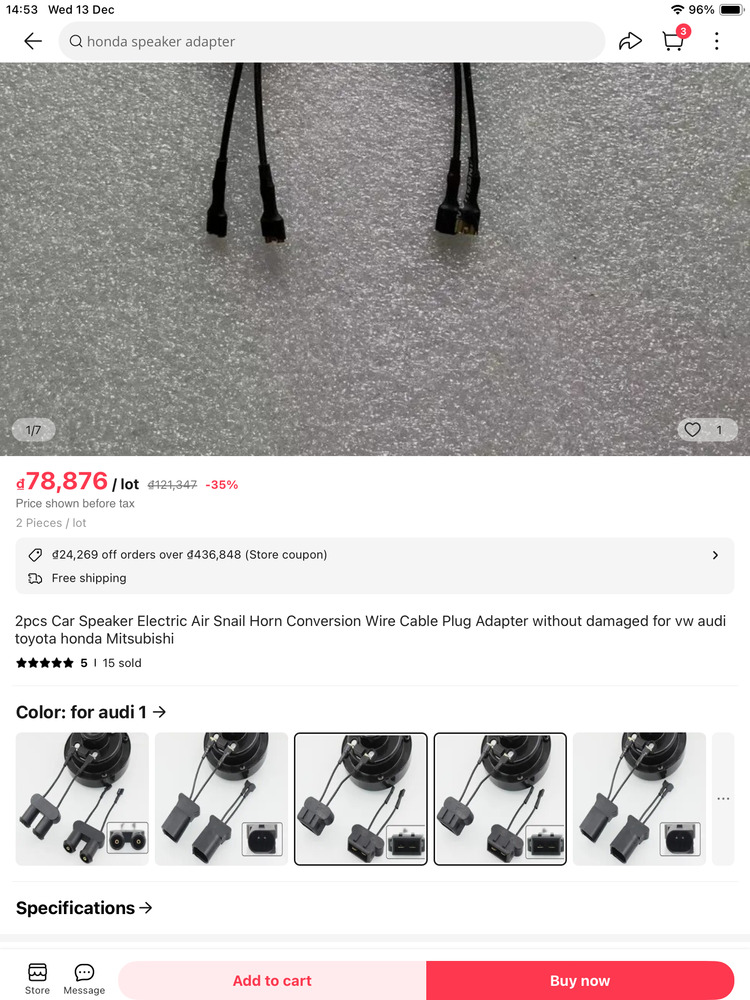Open the overflow menu
The width and height of the screenshot is (750, 1000).
(717, 41)
